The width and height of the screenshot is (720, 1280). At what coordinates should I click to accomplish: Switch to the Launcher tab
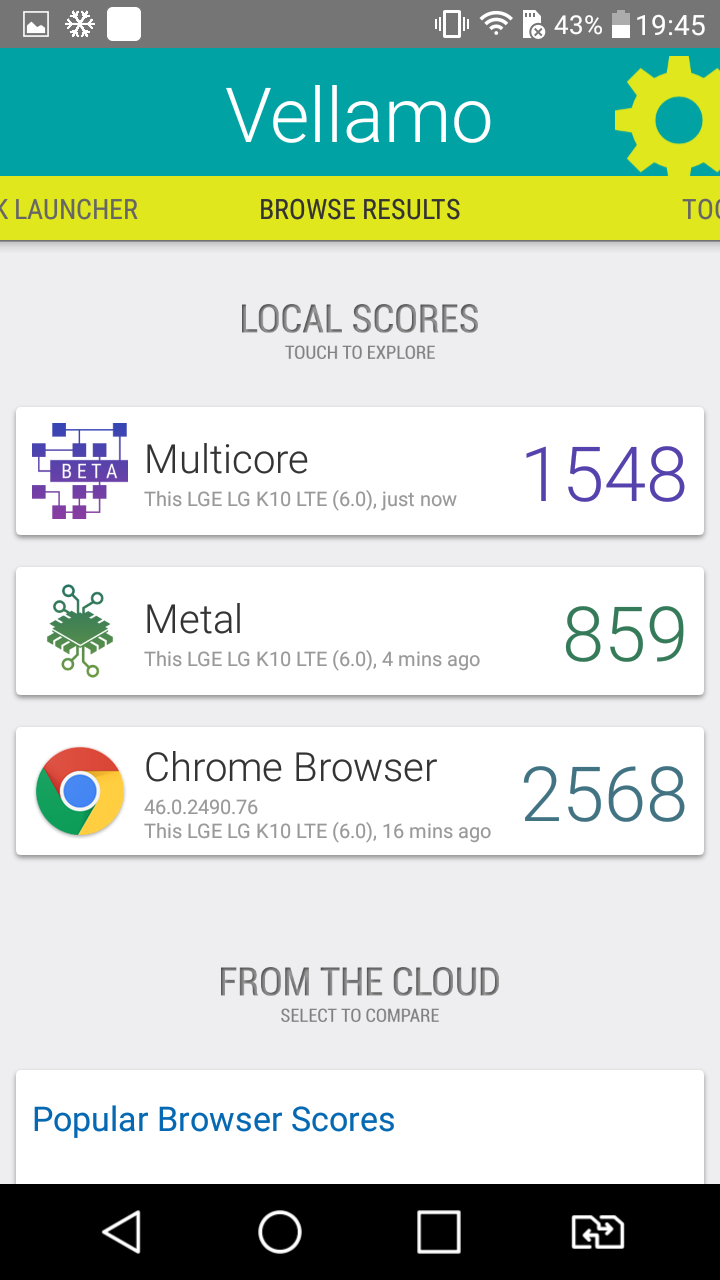coord(69,209)
